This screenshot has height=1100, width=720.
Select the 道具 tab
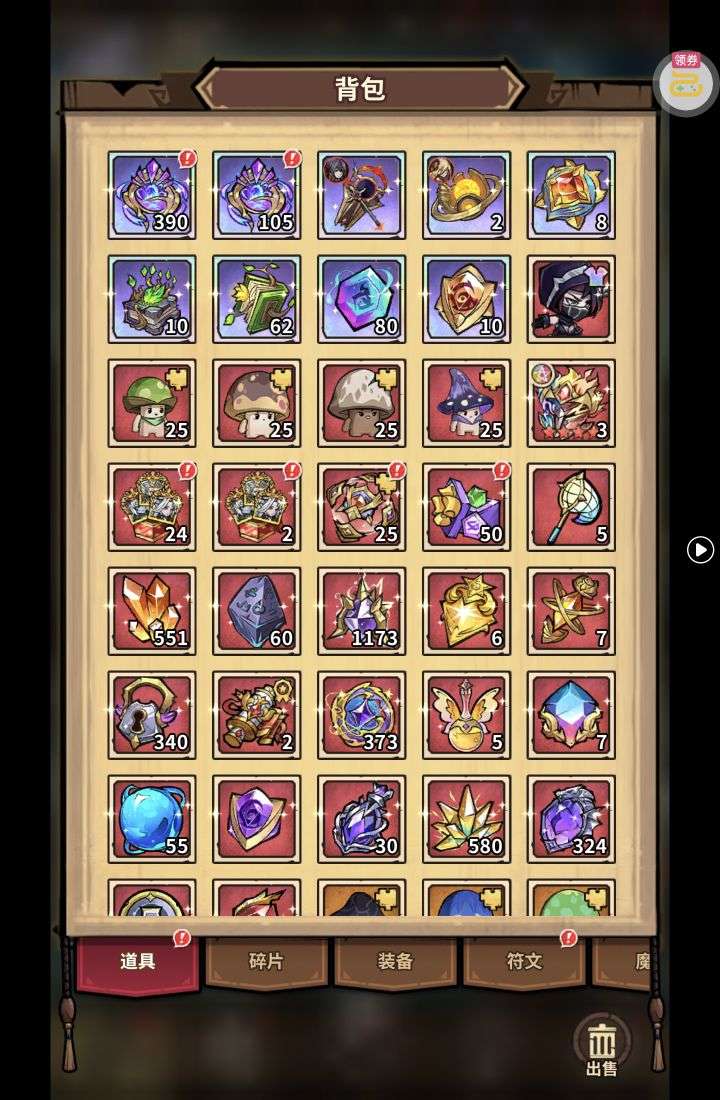click(x=138, y=962)
